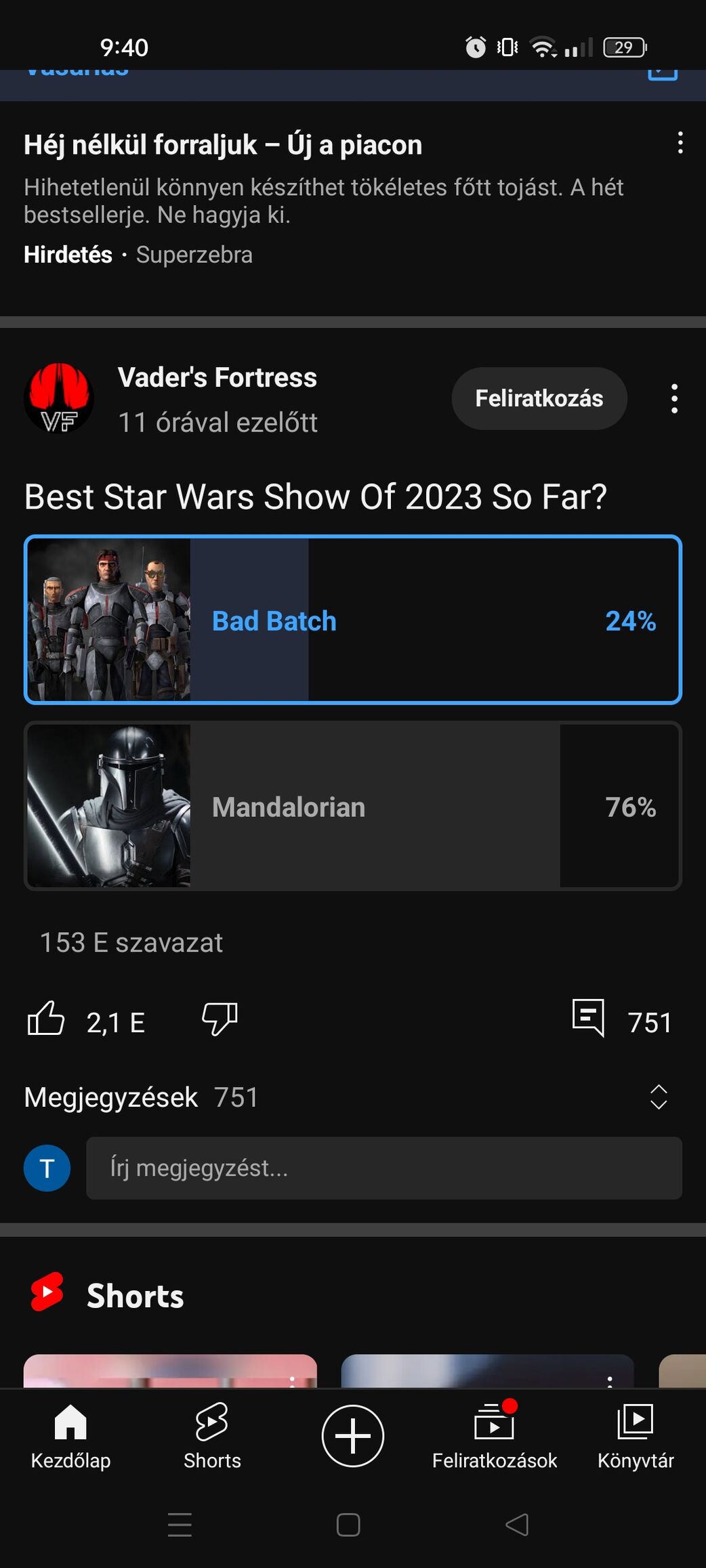Go to the Kezdőlap home tab
706x1568 pixels.
click(x=70, y=1436)
